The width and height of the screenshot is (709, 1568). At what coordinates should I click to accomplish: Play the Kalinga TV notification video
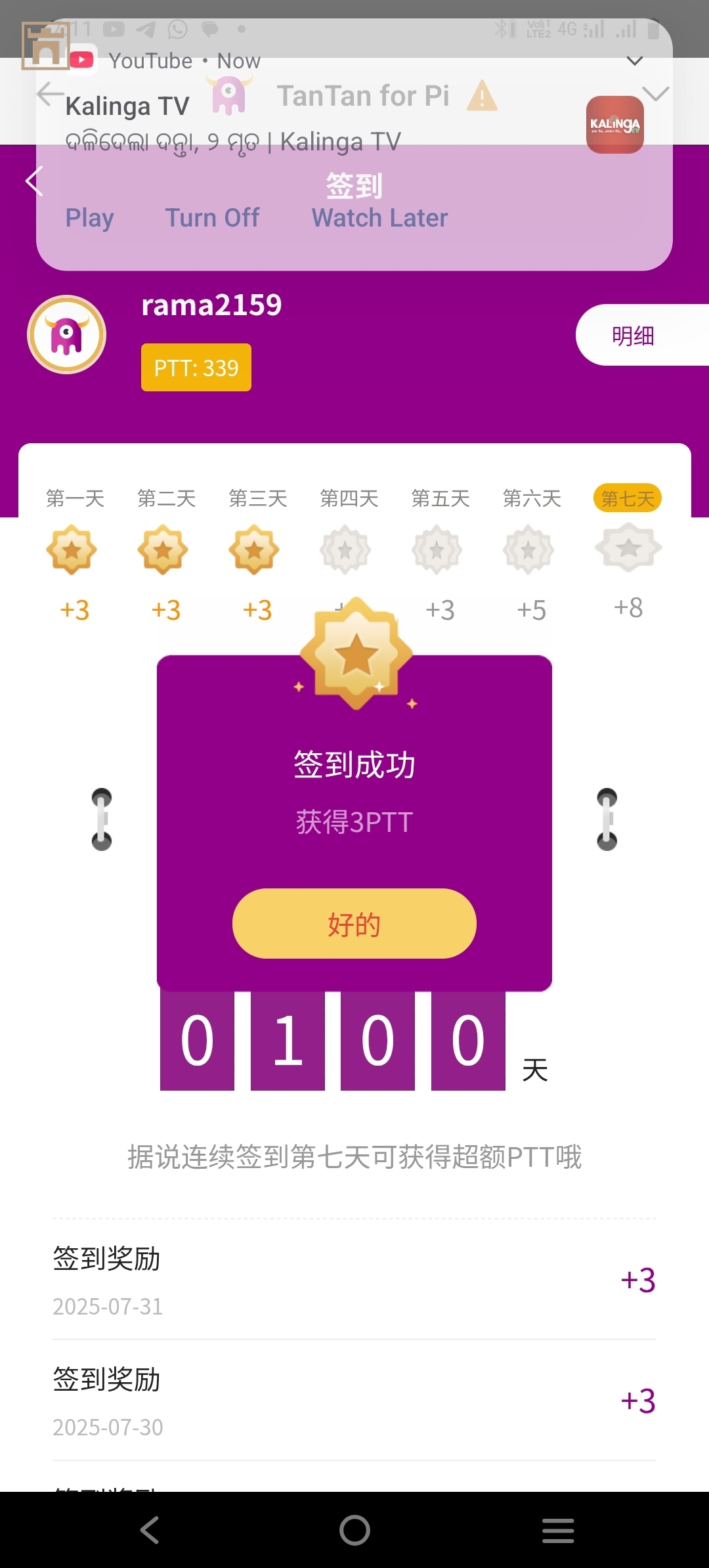(90, 218)
